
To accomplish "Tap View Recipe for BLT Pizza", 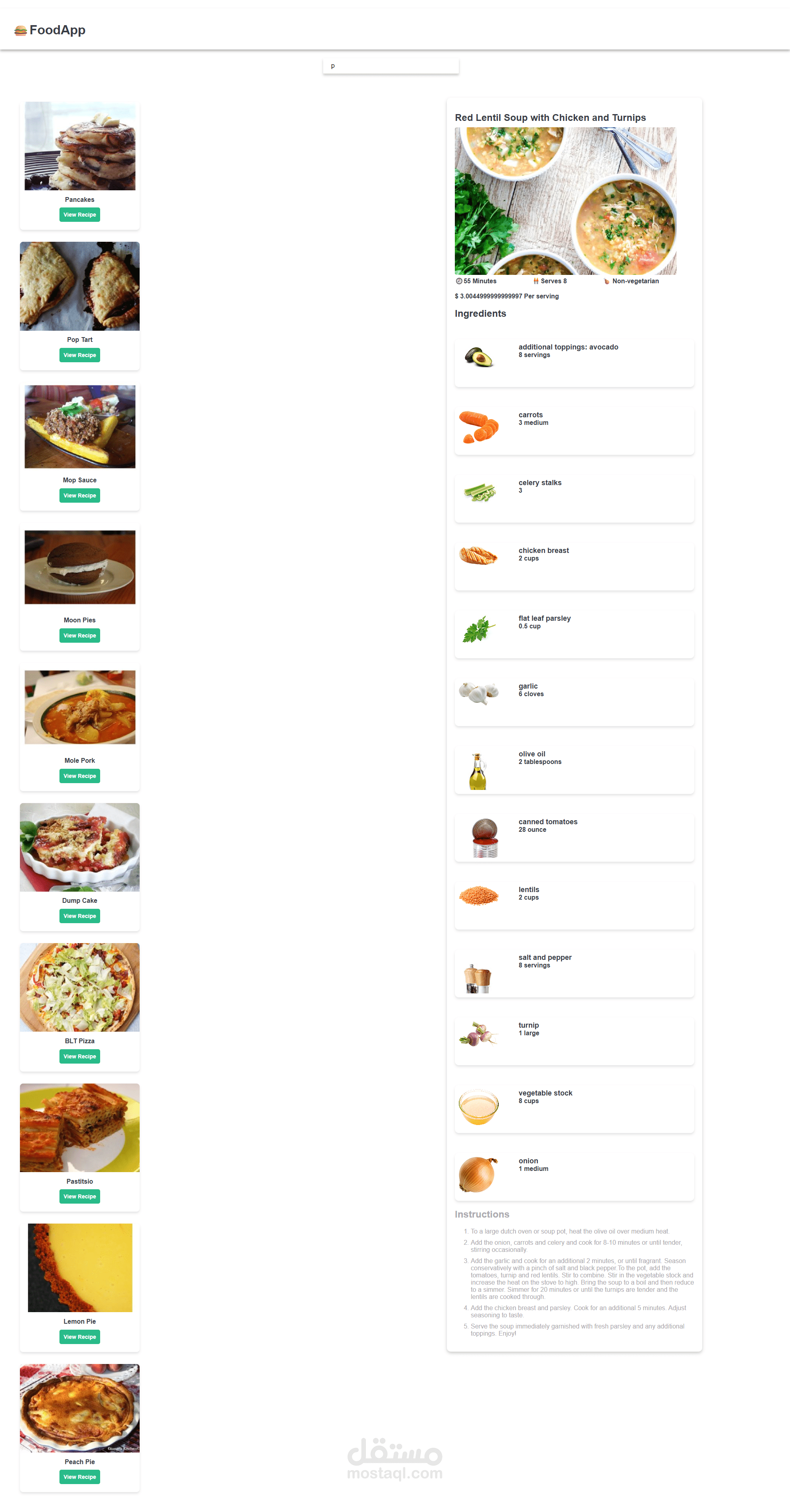I will tap(80, 1056).
